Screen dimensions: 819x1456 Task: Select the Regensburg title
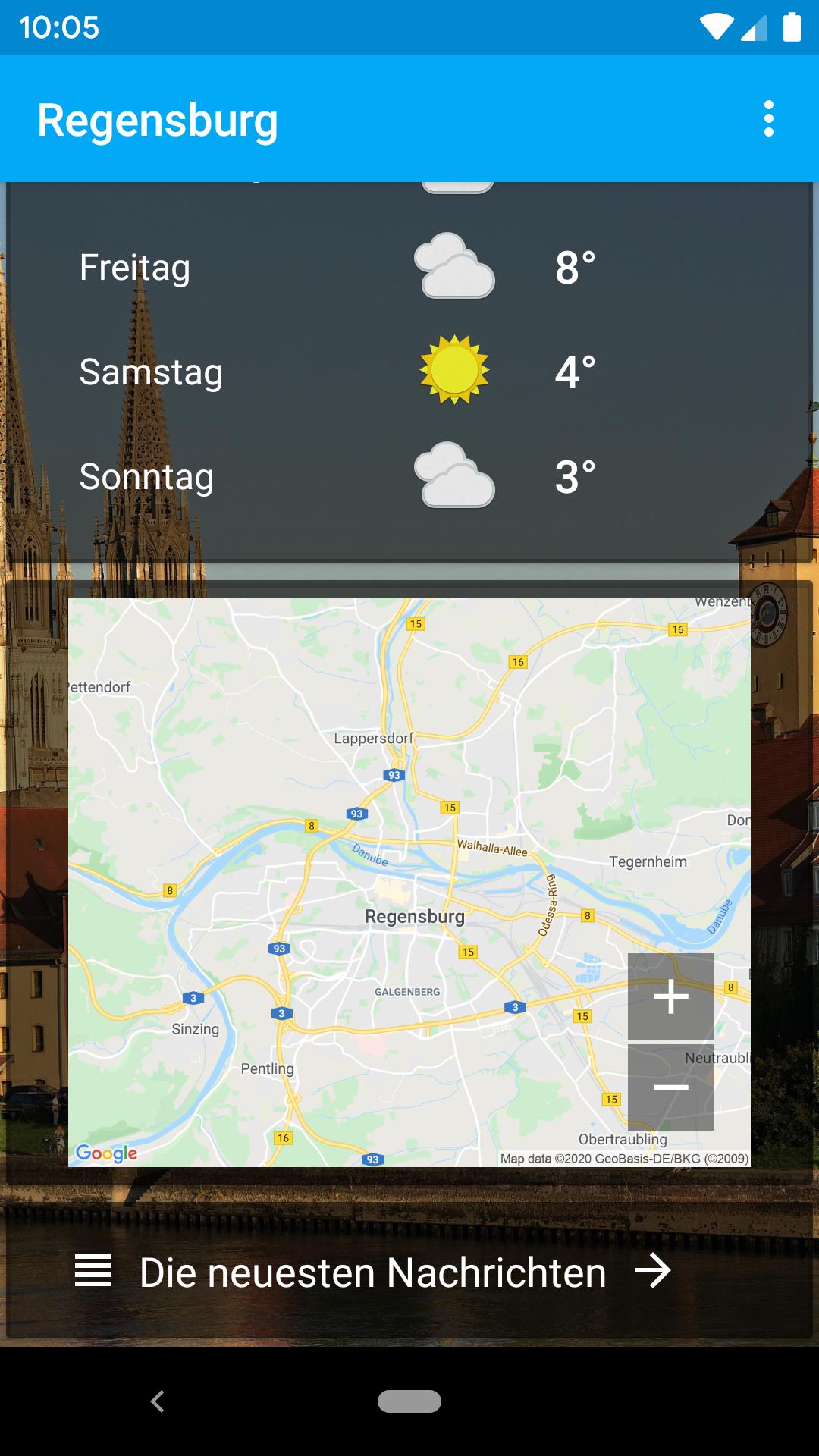click(158, 119)
